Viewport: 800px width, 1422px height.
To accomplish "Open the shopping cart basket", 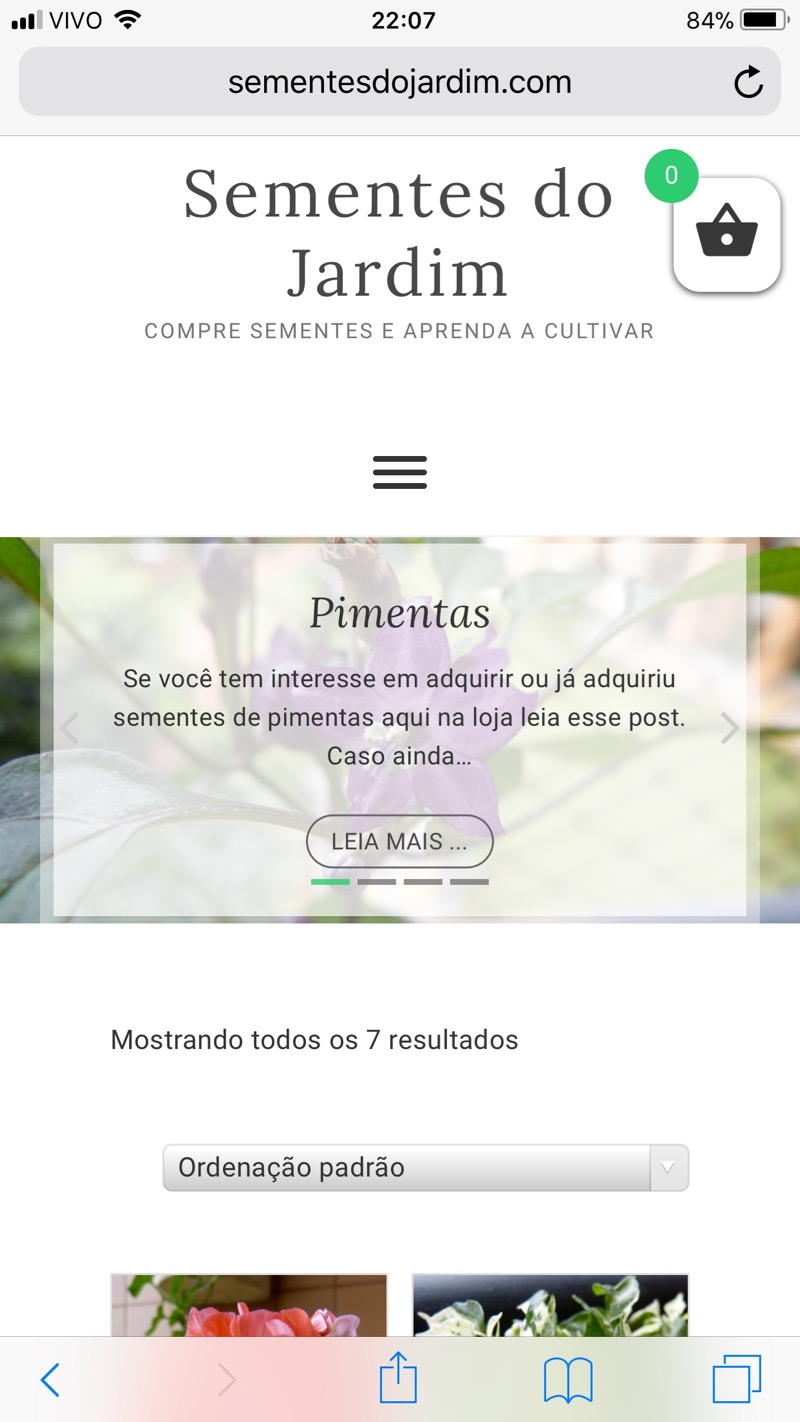I will tap(727, 235).
